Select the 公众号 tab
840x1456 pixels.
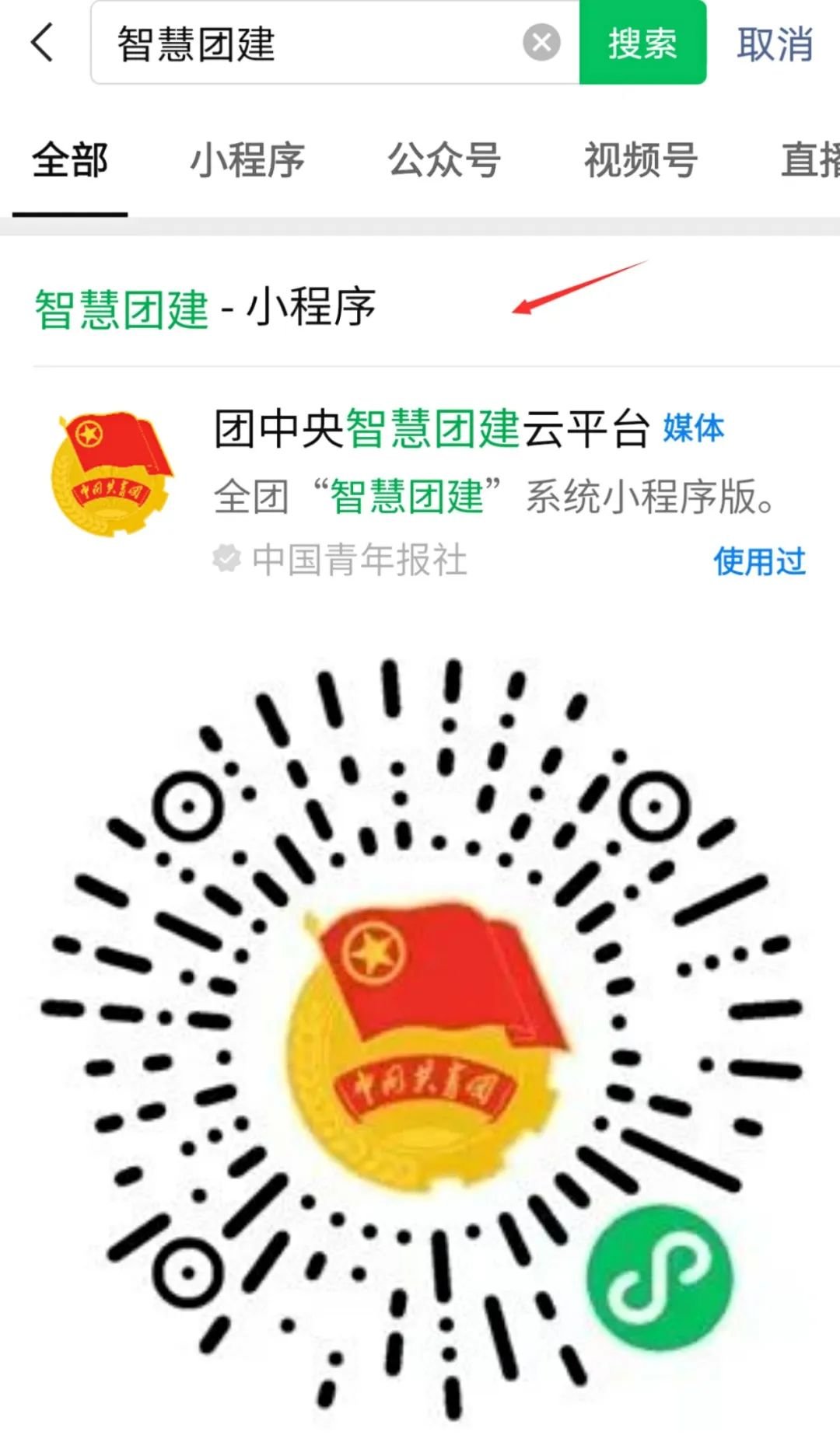(x=444, y=161)
